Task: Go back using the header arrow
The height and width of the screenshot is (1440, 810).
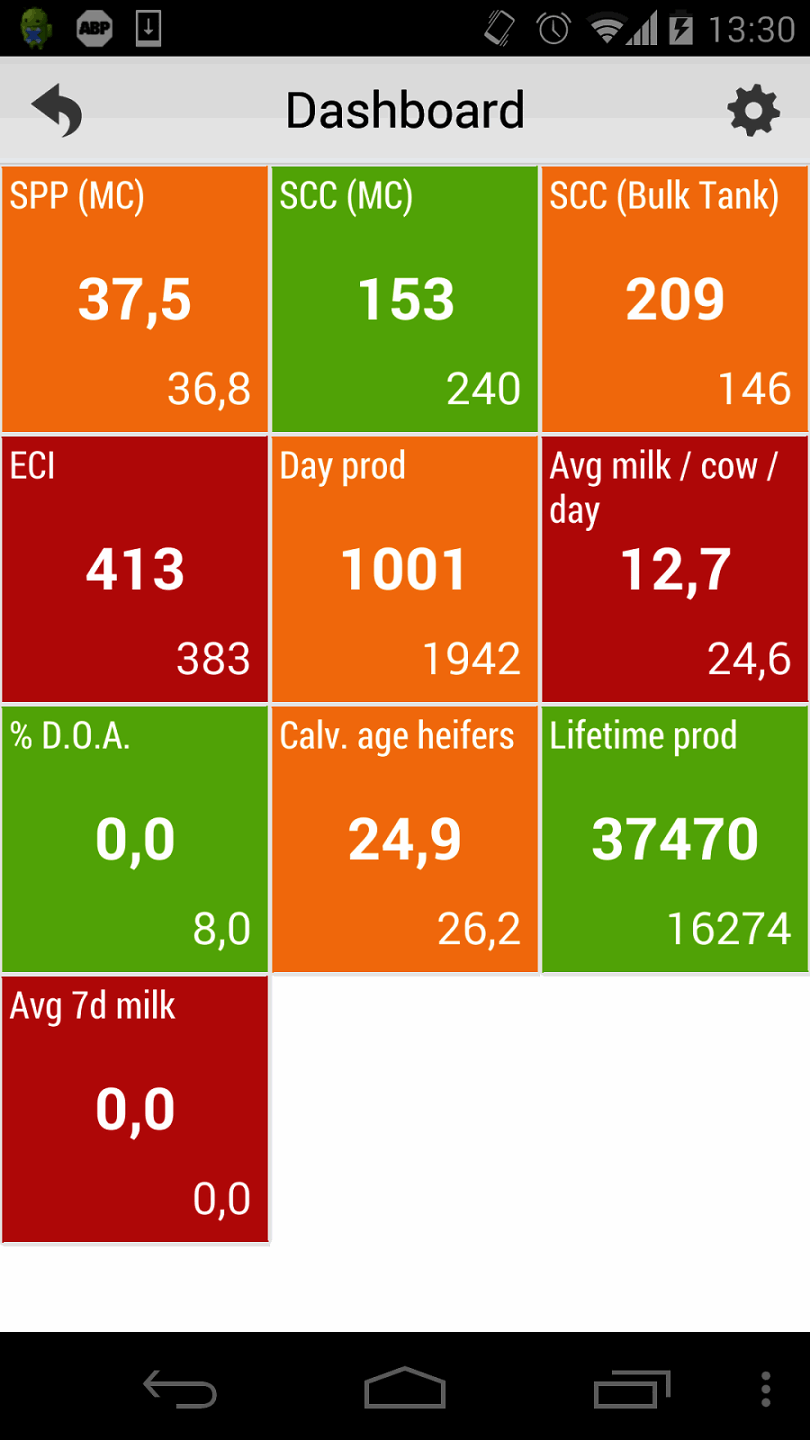Action: 57,110
